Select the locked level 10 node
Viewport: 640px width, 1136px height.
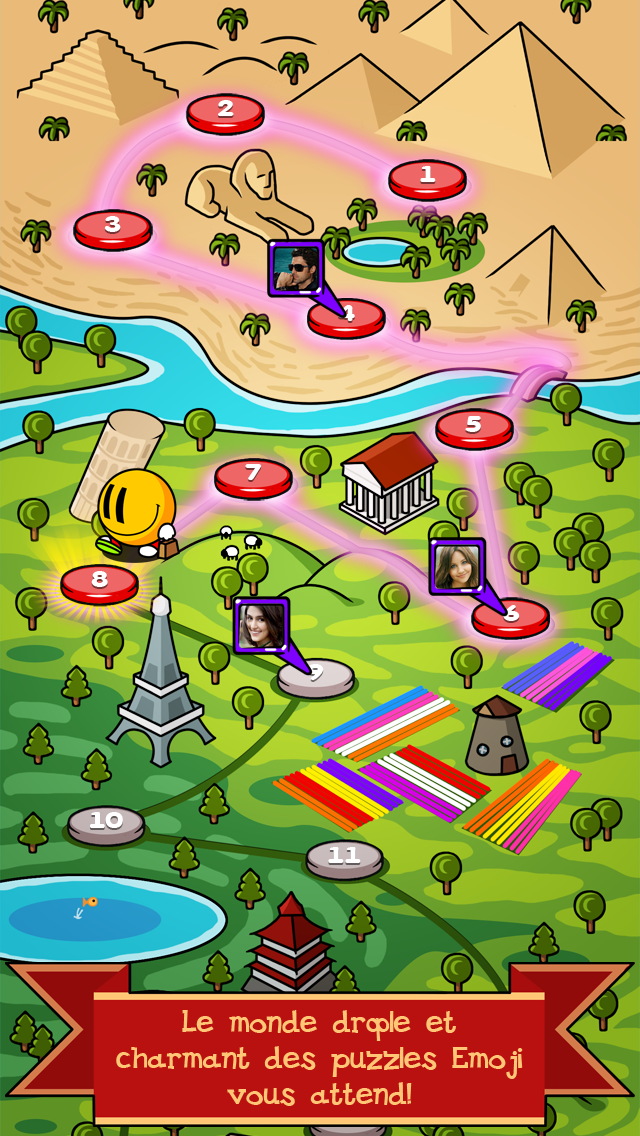(x=106, y=823)
